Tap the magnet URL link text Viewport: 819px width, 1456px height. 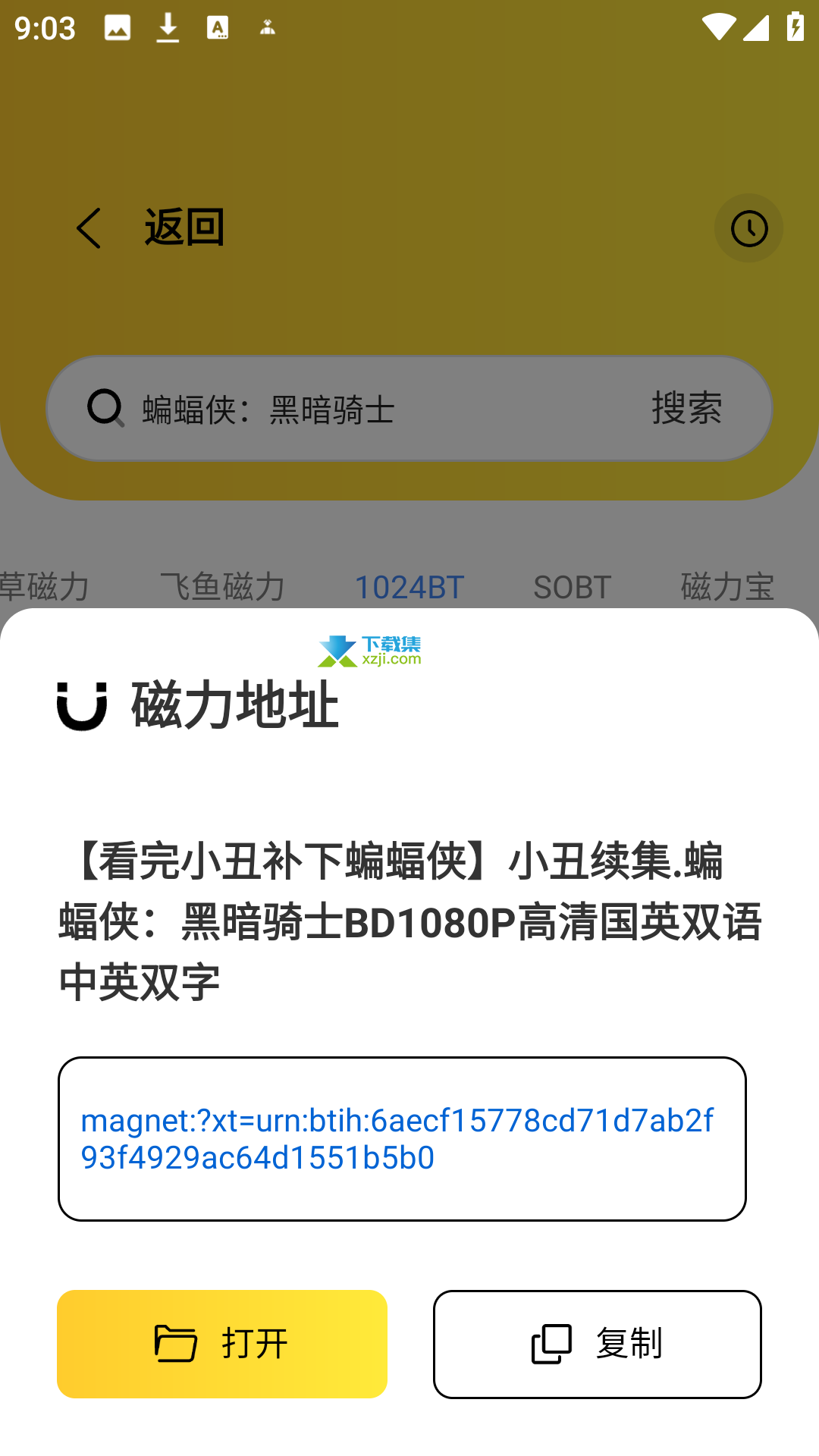click(397, 1139)
